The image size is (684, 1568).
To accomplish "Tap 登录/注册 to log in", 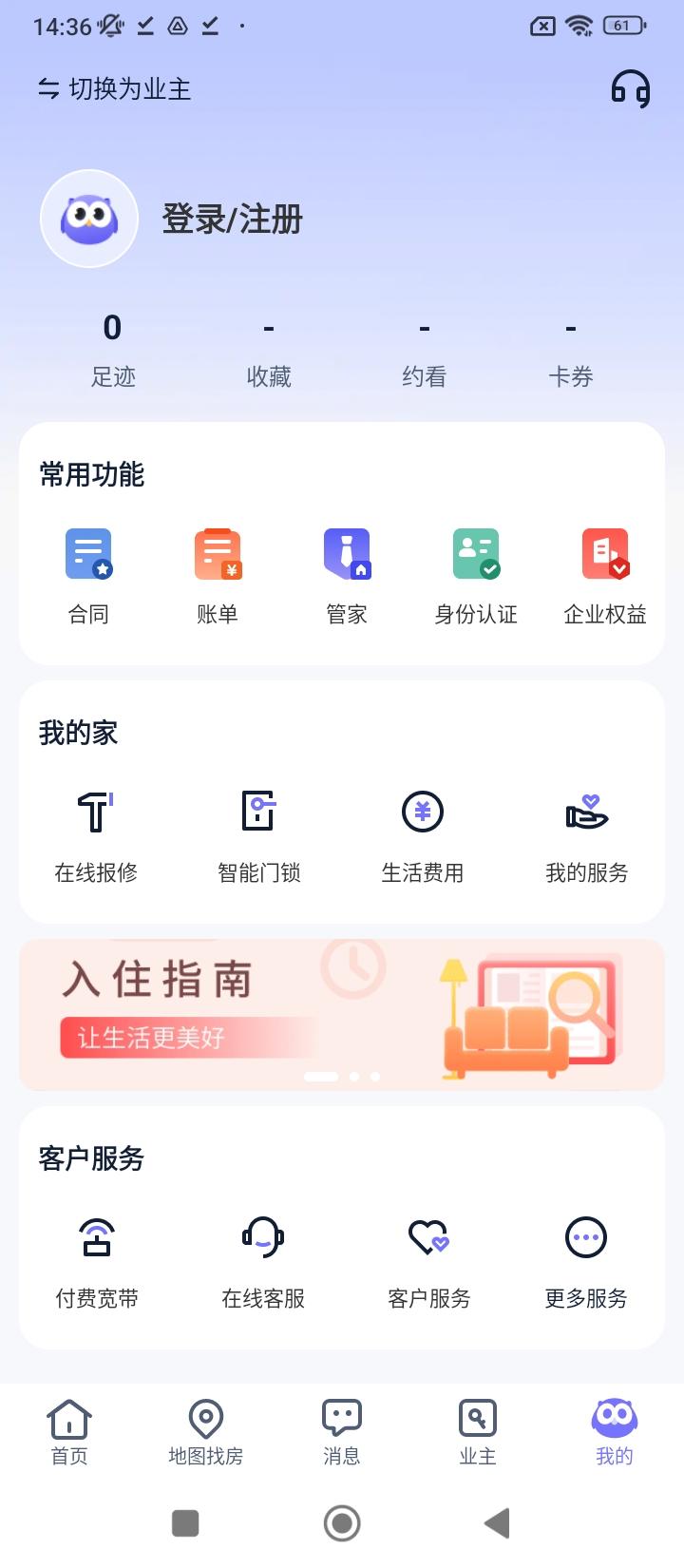I will (x=234, y=219).
